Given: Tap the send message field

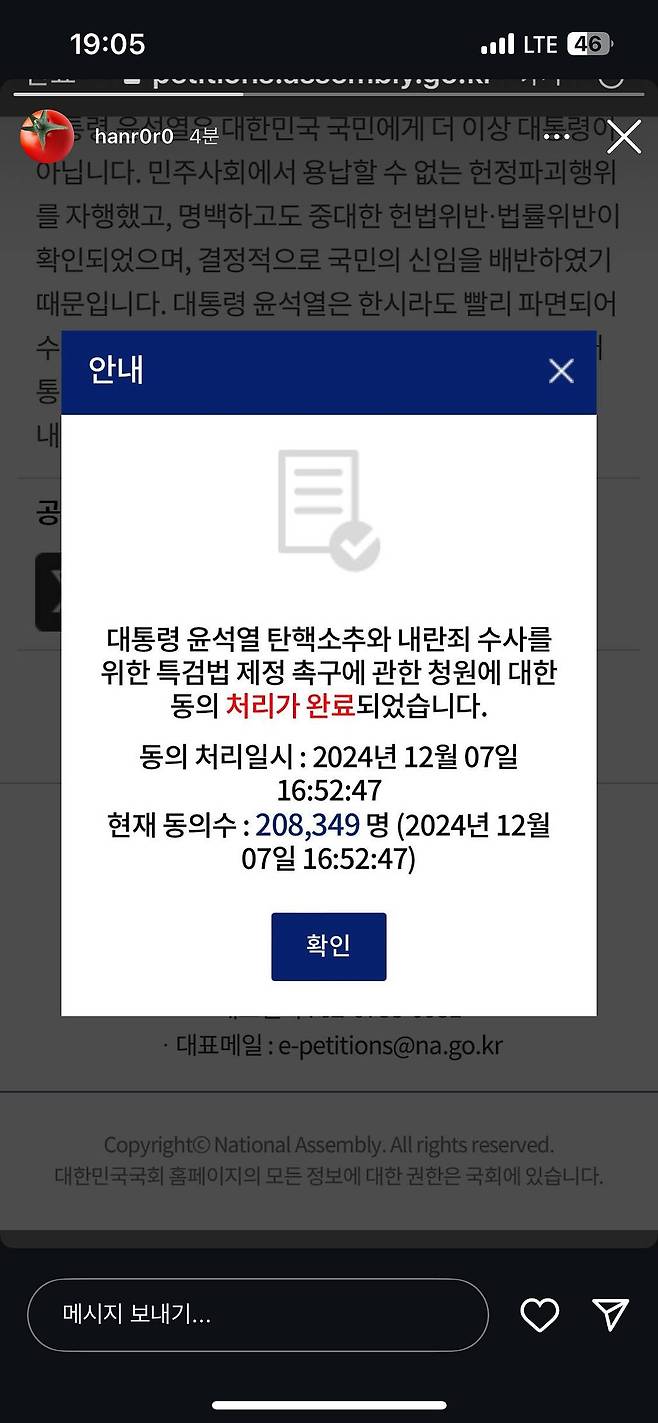Looking at the screenshot, I should (258, 1314).
